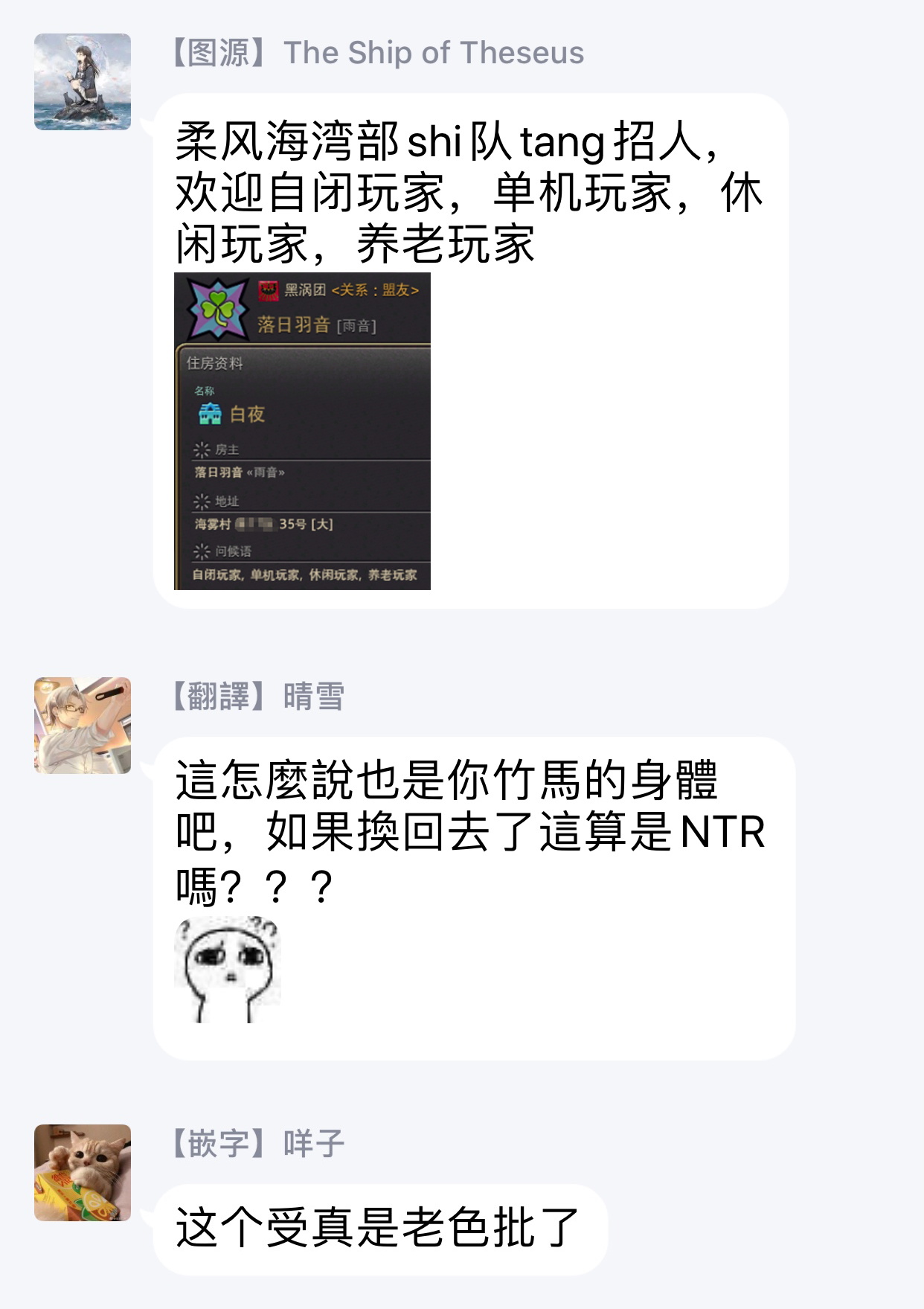View the game screenshot image in chat
The height and width of the screenshot is (1309, 924).
click(302, 431)
